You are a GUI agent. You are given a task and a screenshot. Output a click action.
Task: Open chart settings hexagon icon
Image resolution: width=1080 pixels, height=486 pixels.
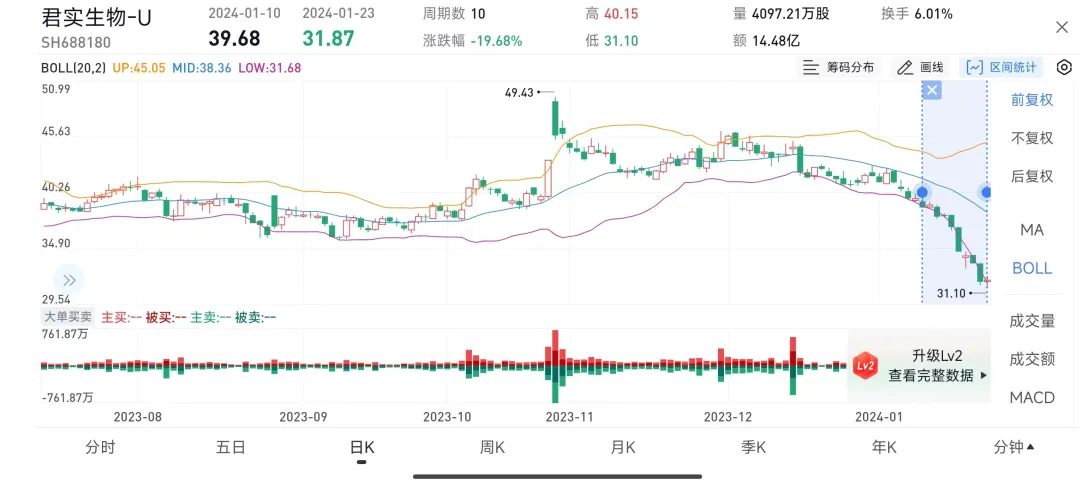coord(1064,67)
